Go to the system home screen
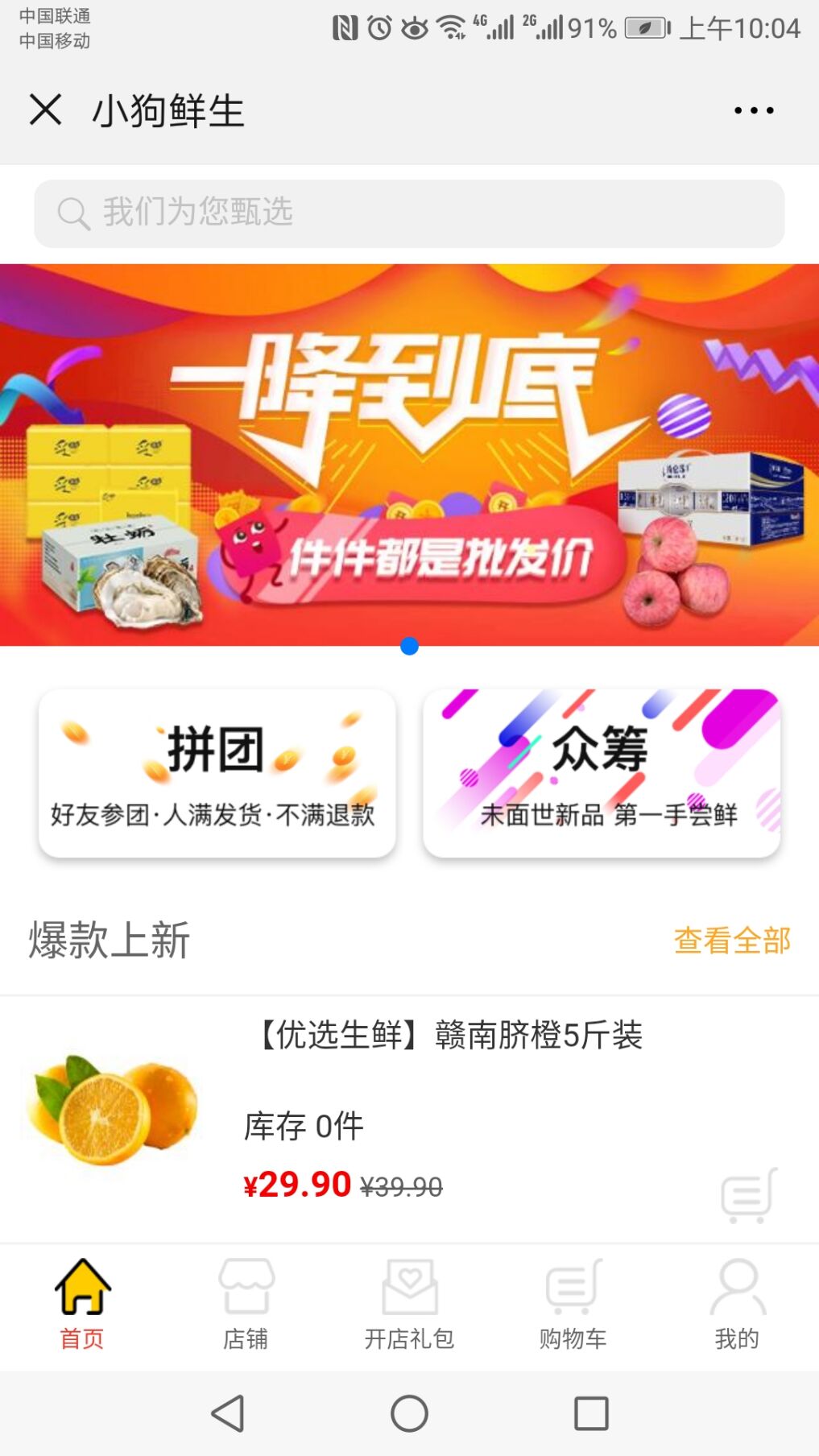The width and height of the screenshot is (819, 1456). pyautogui.click(x=409, y=1413)
